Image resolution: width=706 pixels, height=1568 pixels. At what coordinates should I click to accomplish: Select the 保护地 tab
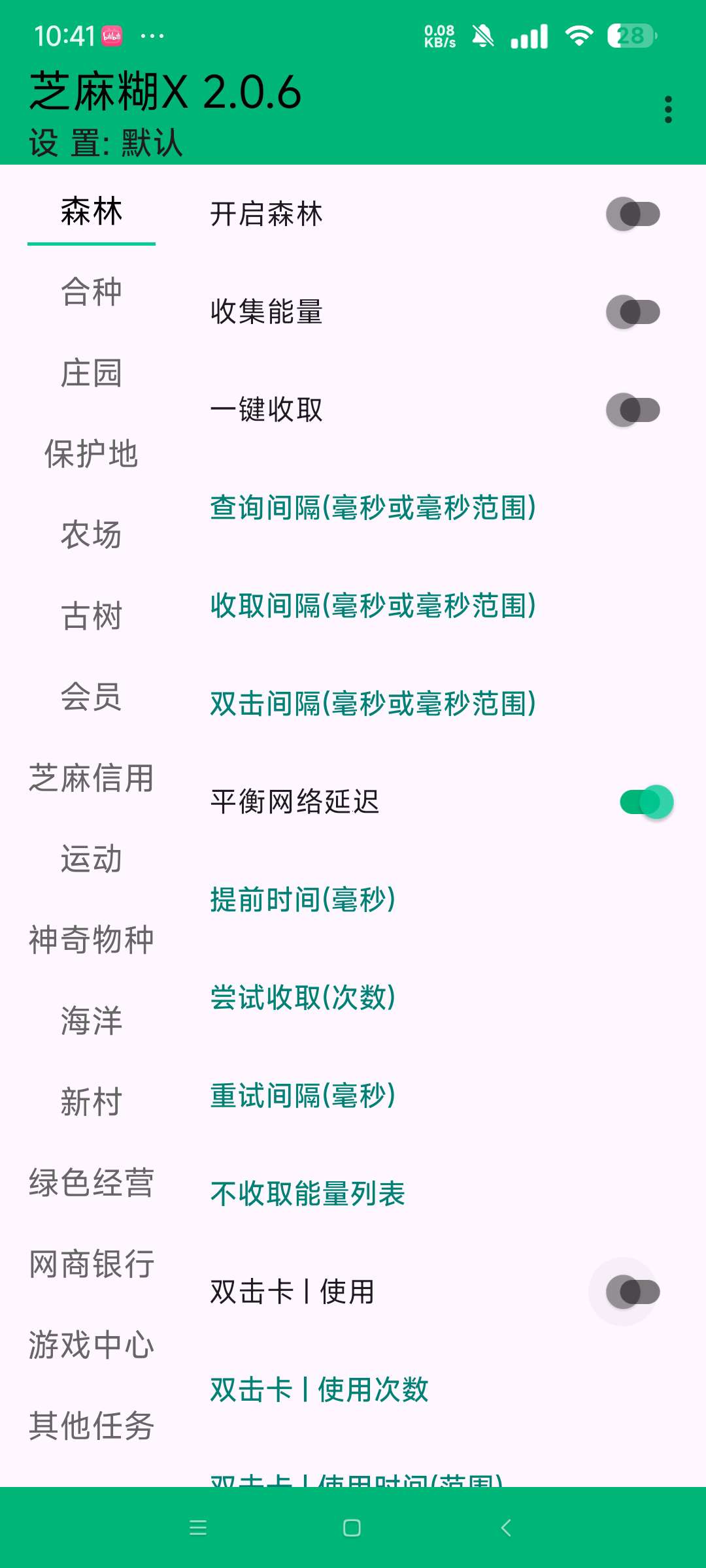point(91,454)
